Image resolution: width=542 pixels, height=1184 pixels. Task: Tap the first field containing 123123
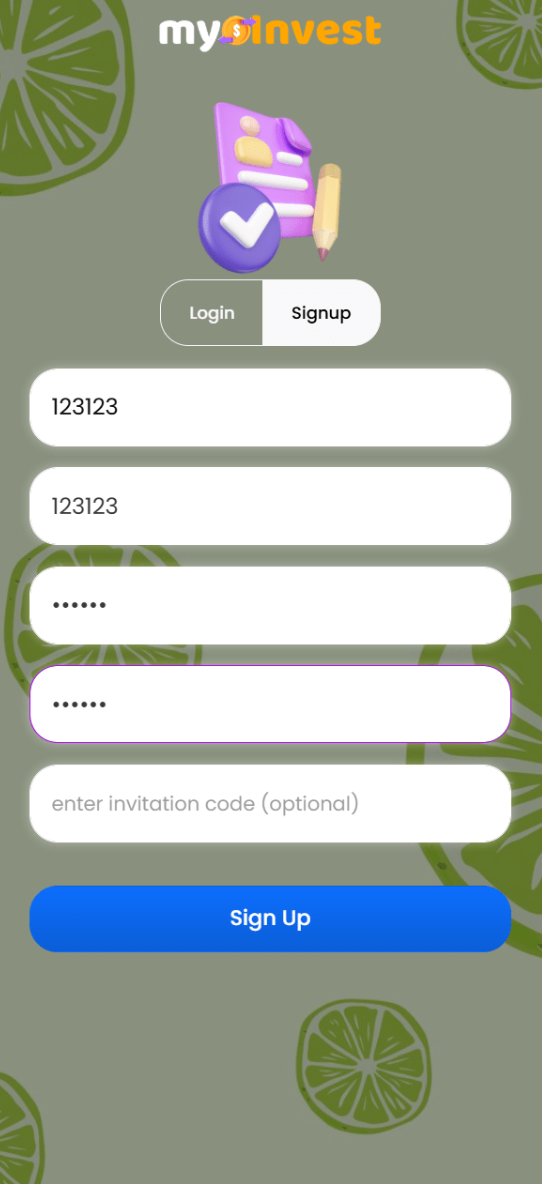(270, 408)
